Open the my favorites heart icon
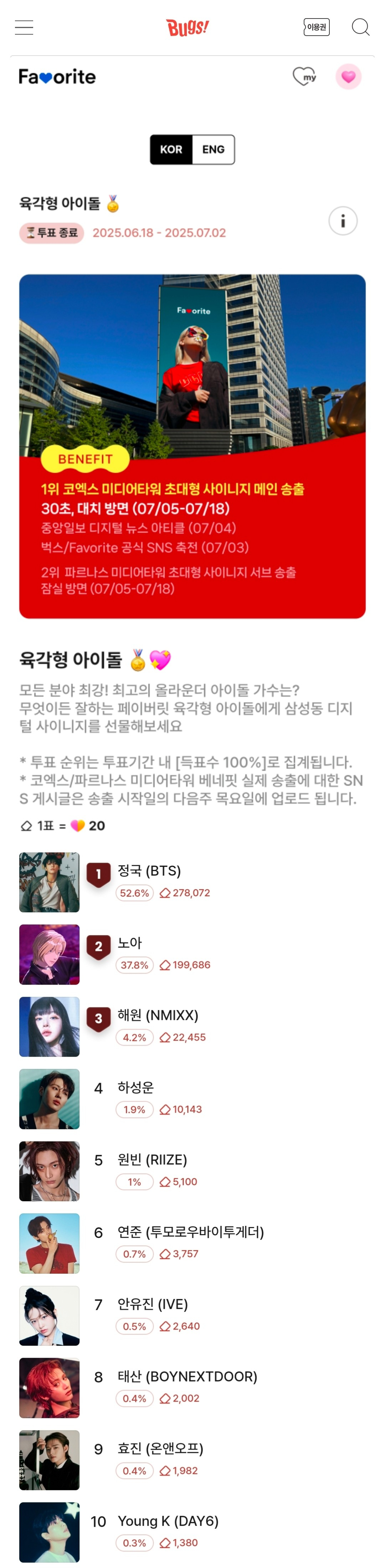 304,77
